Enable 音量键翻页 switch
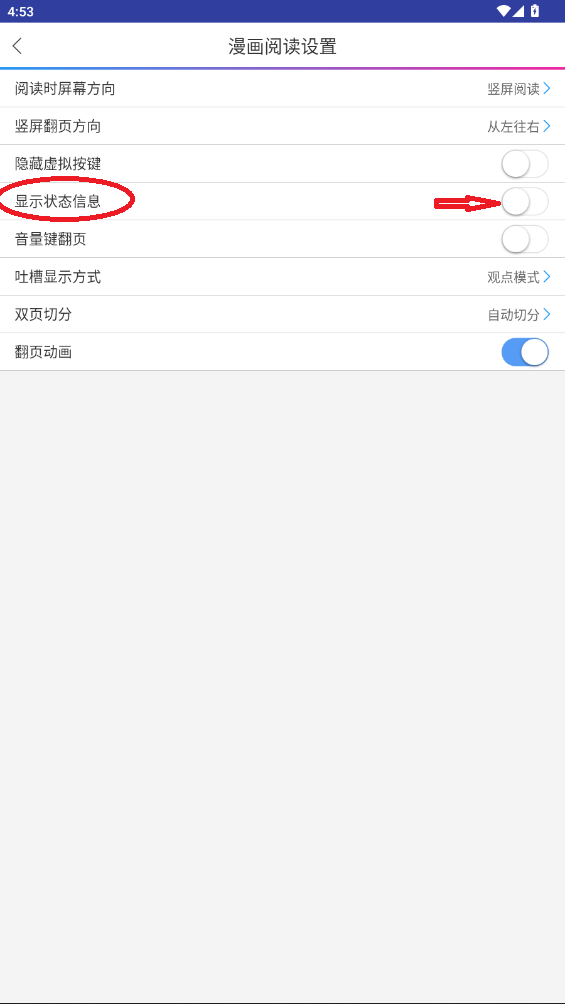 (x=525, y=239)
